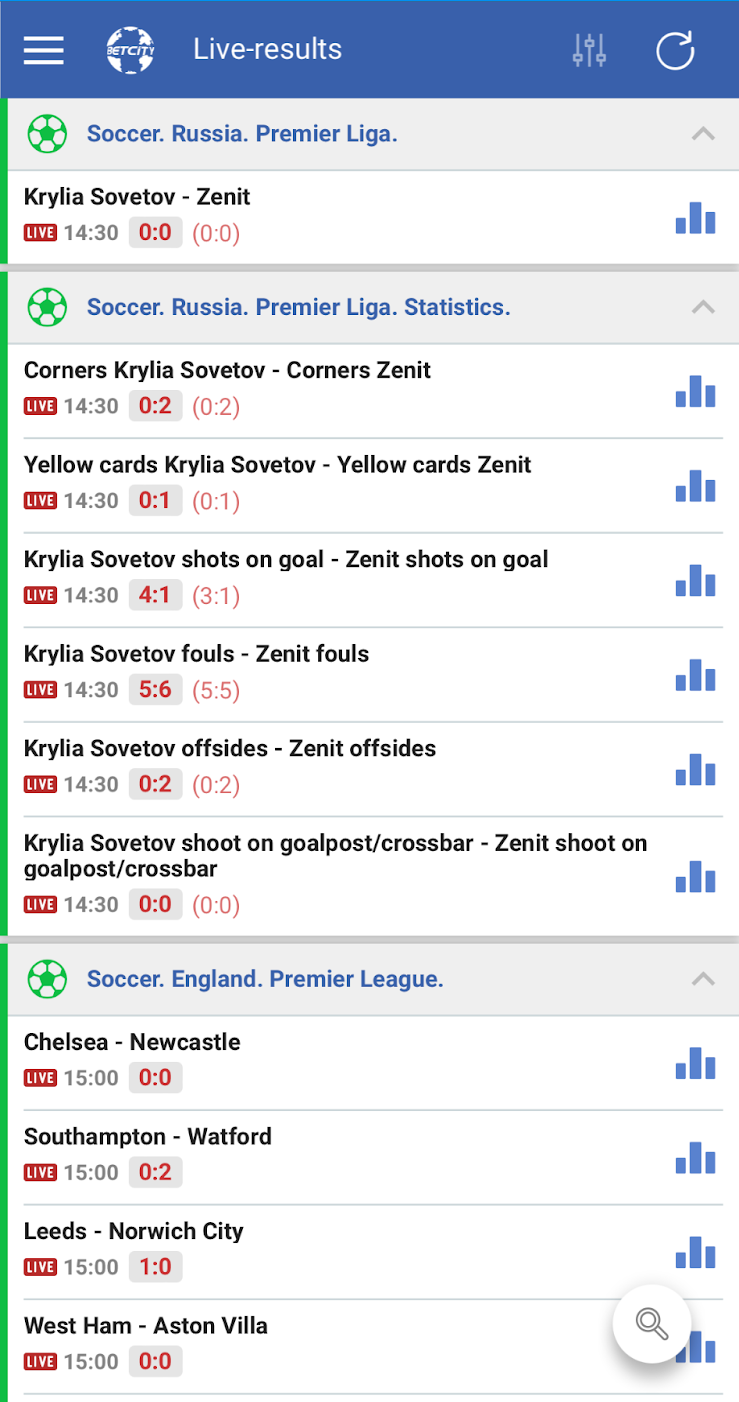Collapse the England Premier League section
The width and height of the screenshot is (739, 1402).
703,979
